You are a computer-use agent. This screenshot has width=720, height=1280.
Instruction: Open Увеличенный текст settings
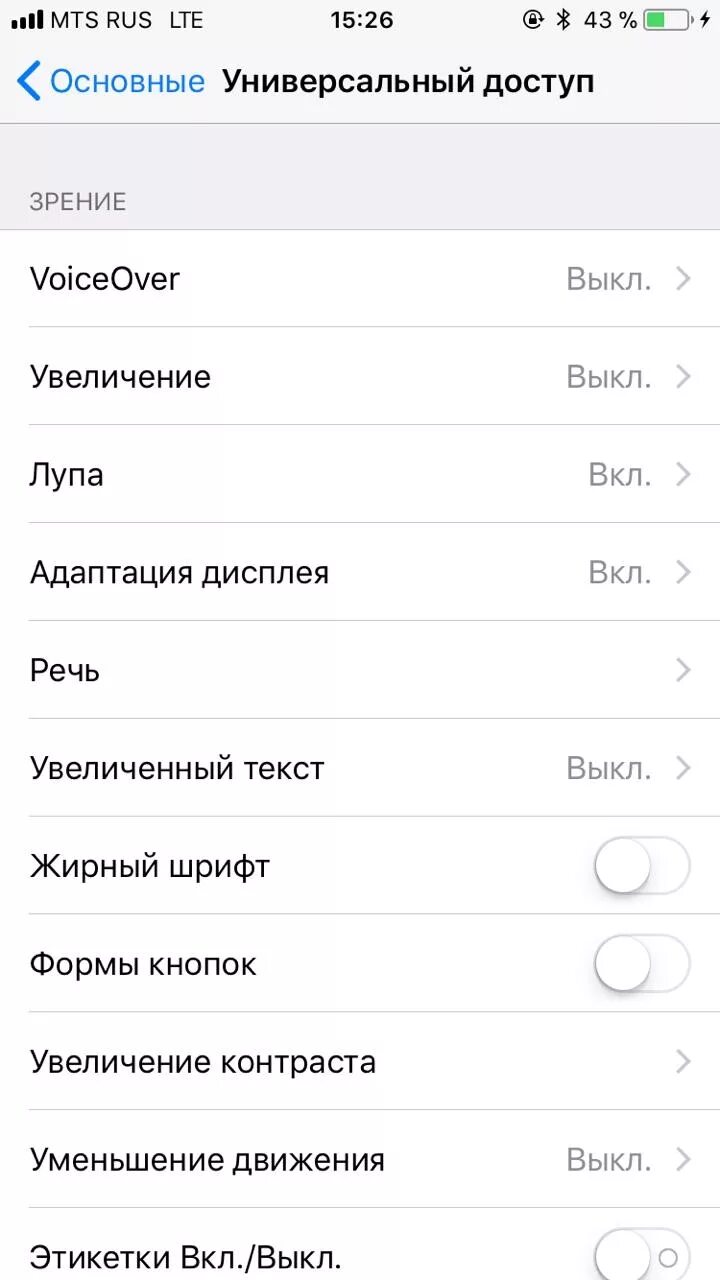360,768
